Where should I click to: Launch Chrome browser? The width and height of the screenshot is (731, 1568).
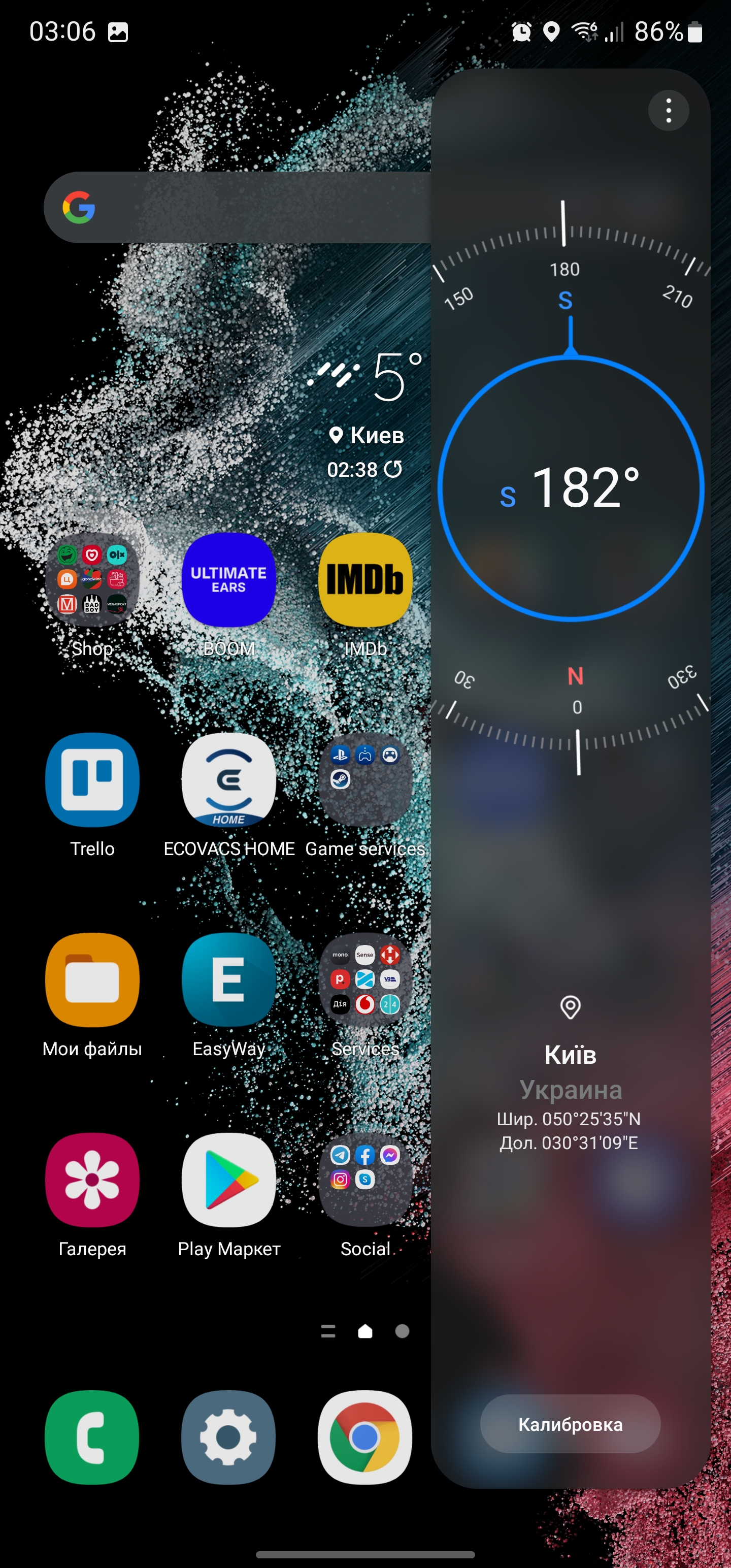[365, 1437]
